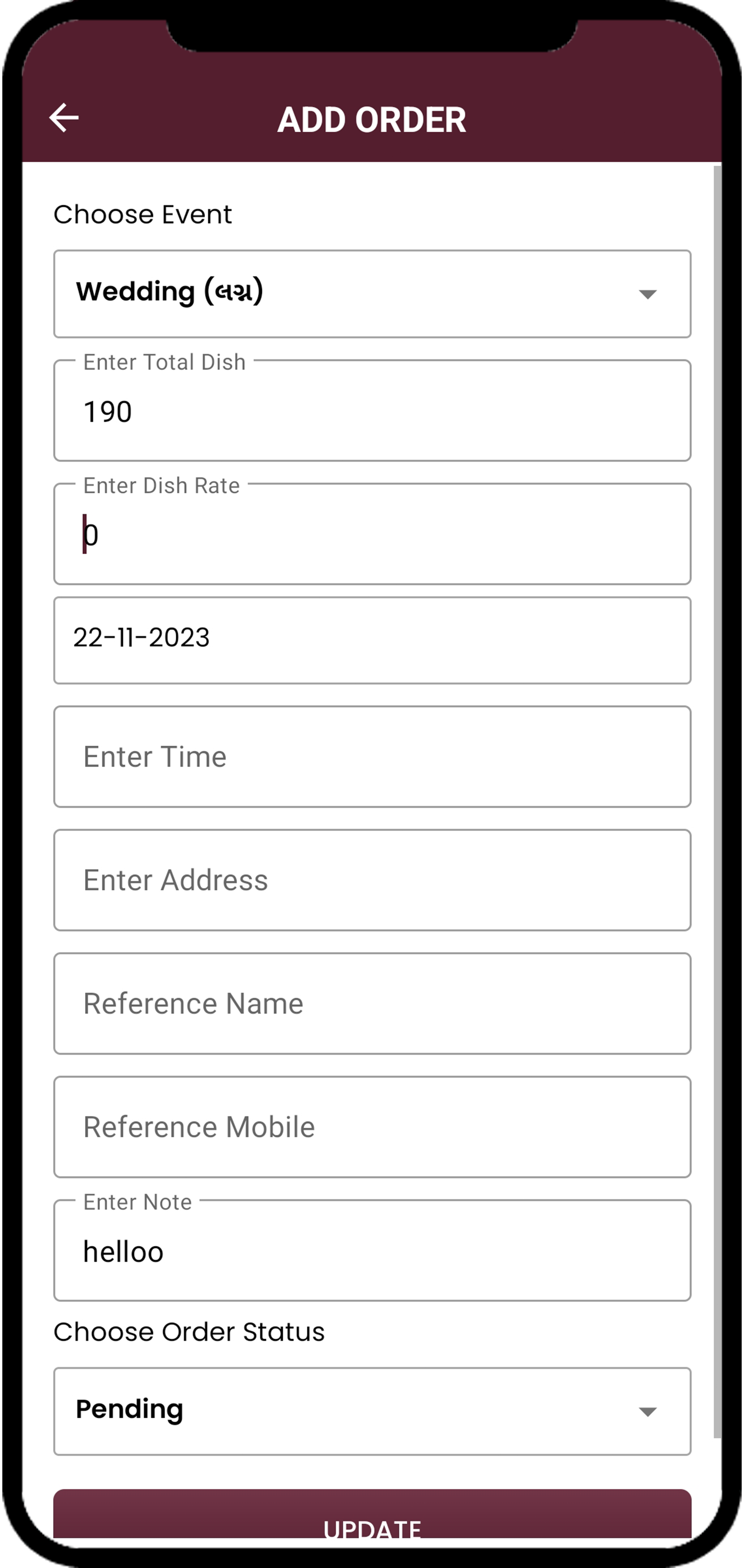744x1568 pixels.
Task: Focus the Enter Dish Rate field
Action: tap(372, 535)
